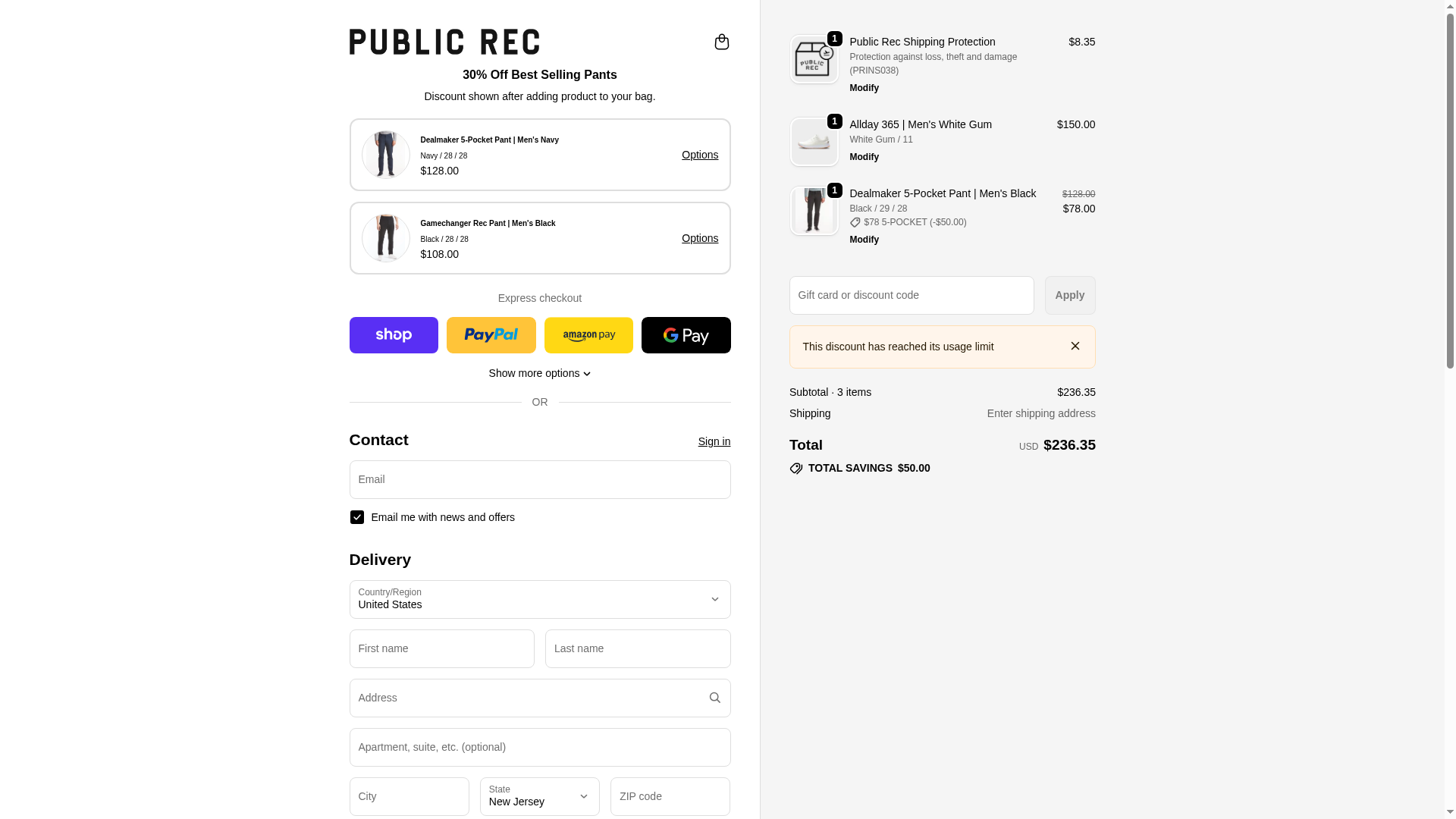This screenshot has height=819, width=1456.
Task: Focus the Last name field
Action: [637, 648]
